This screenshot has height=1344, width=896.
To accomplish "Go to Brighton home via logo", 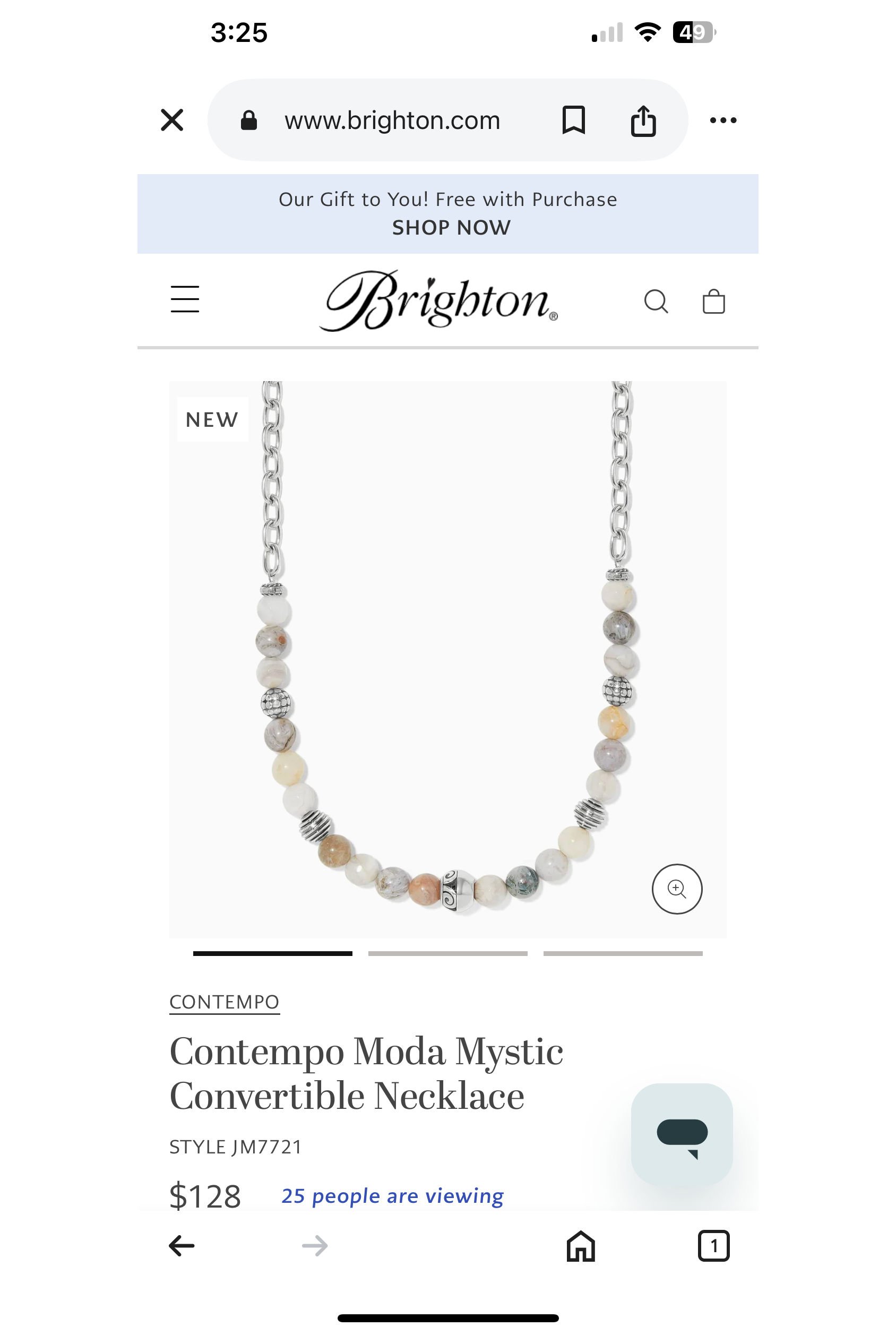I will pos(438,301).
